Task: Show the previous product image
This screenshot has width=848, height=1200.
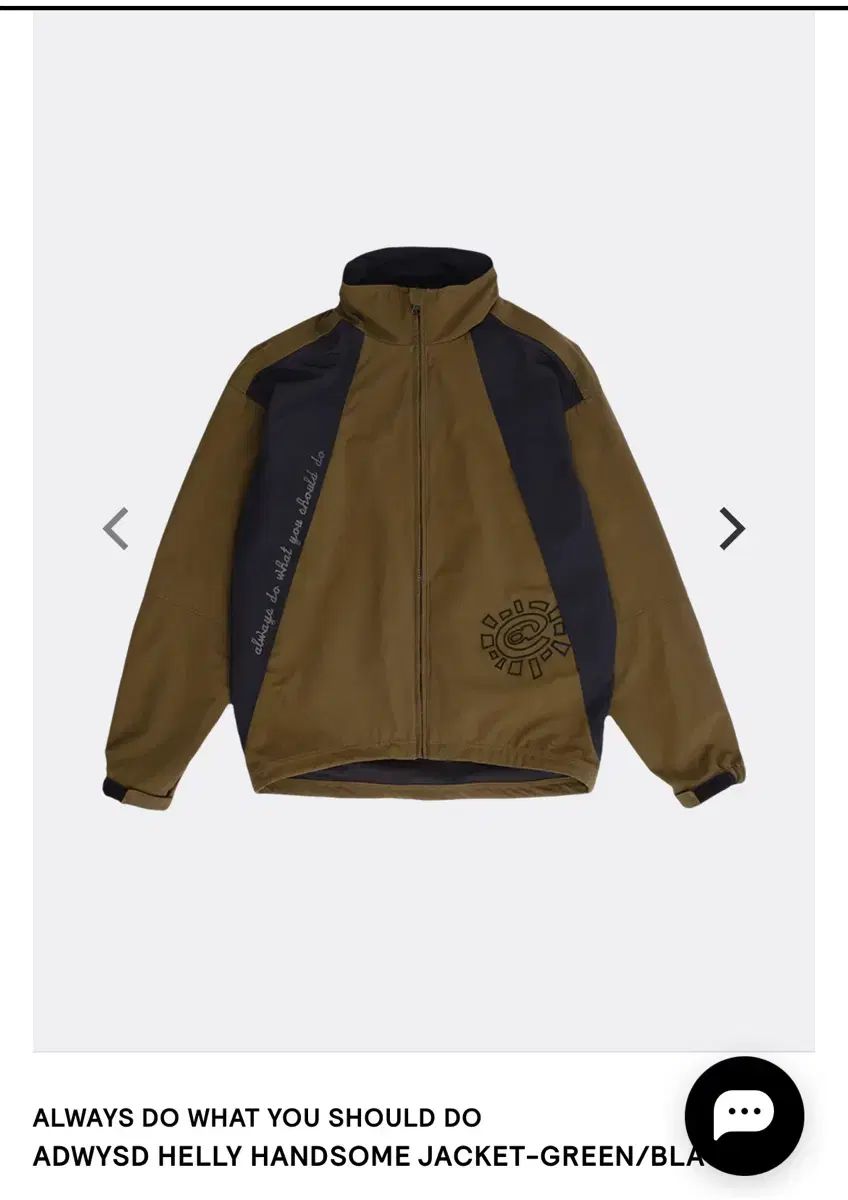Action: coord(116,529)
